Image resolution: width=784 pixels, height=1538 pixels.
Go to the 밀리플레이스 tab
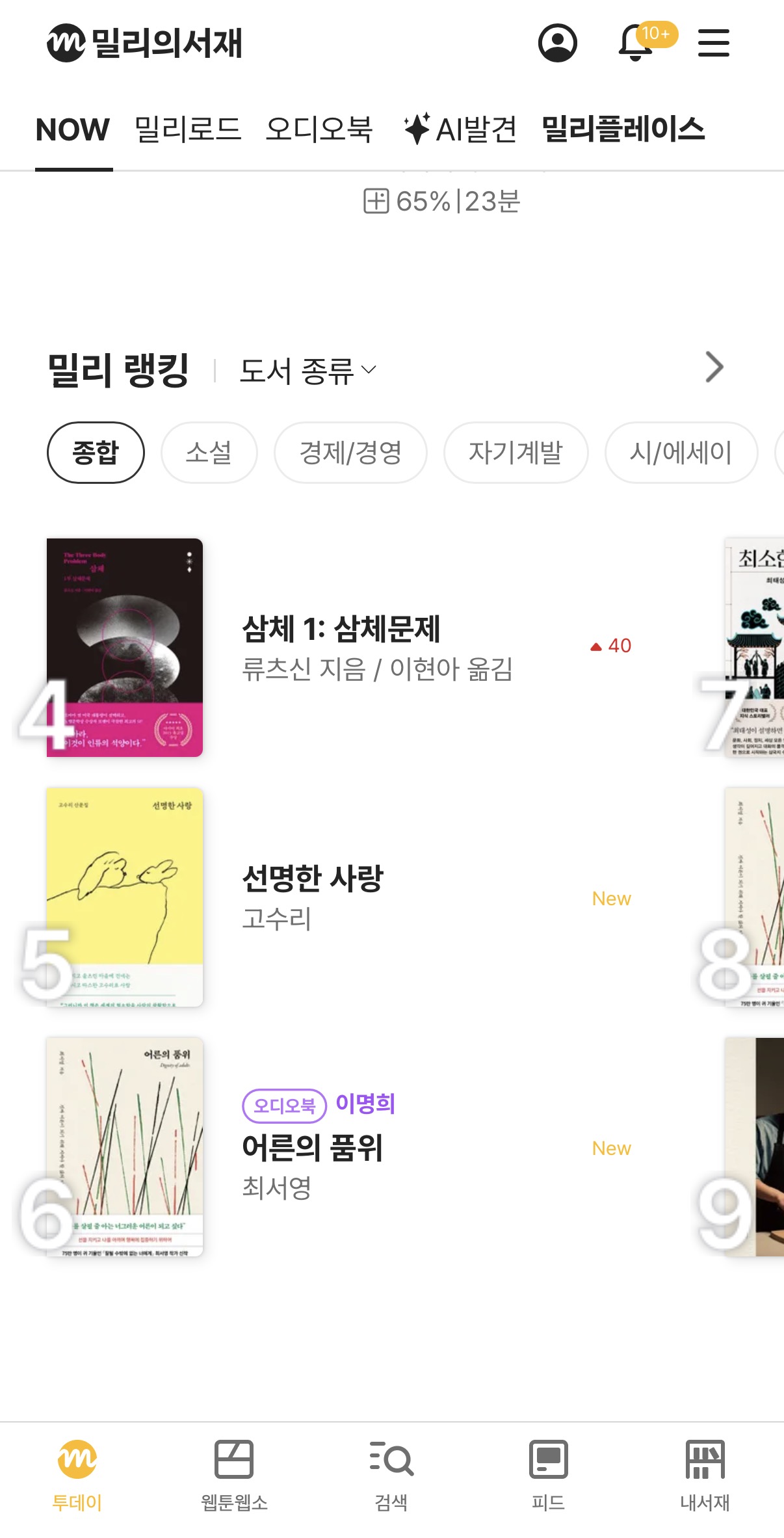[623, 129]
